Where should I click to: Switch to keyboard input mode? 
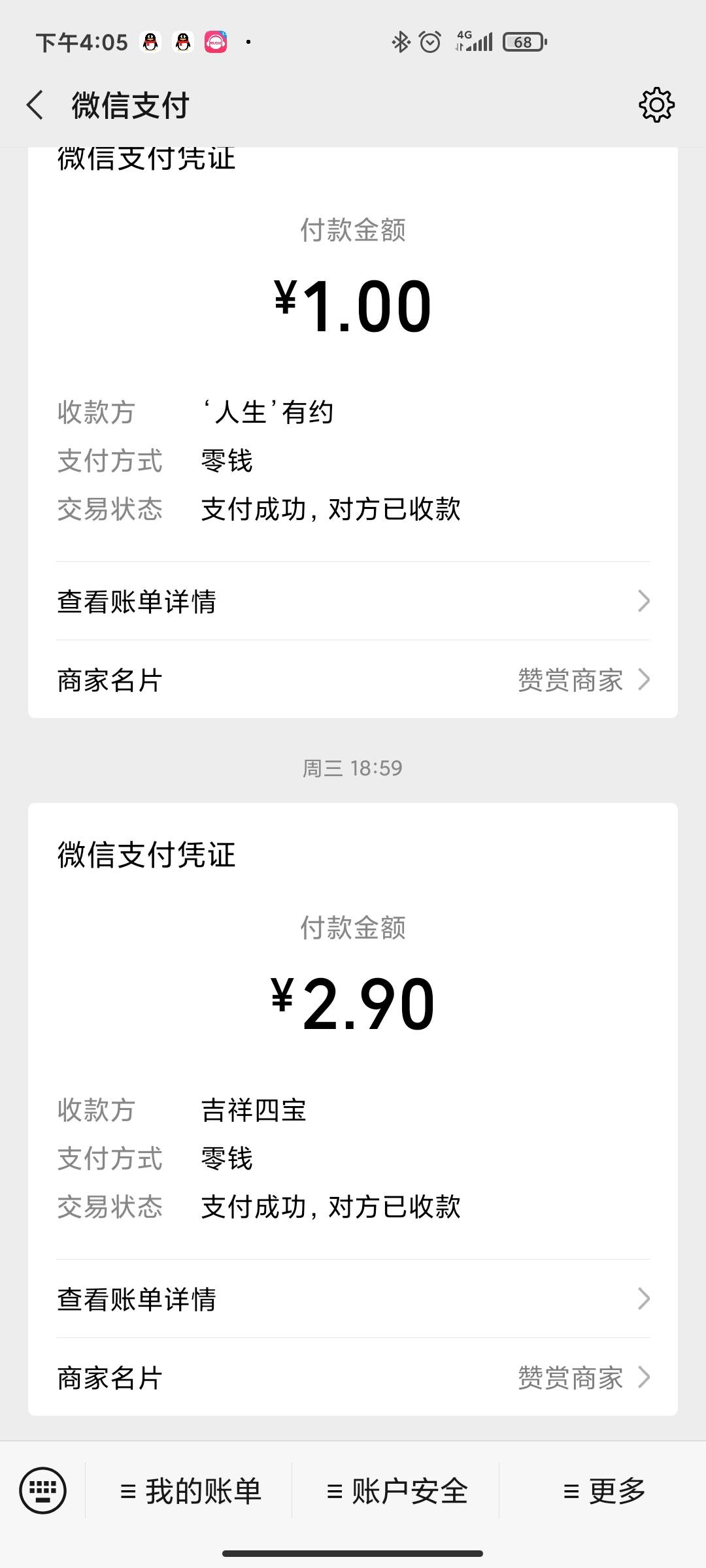tap(43, 1491)
